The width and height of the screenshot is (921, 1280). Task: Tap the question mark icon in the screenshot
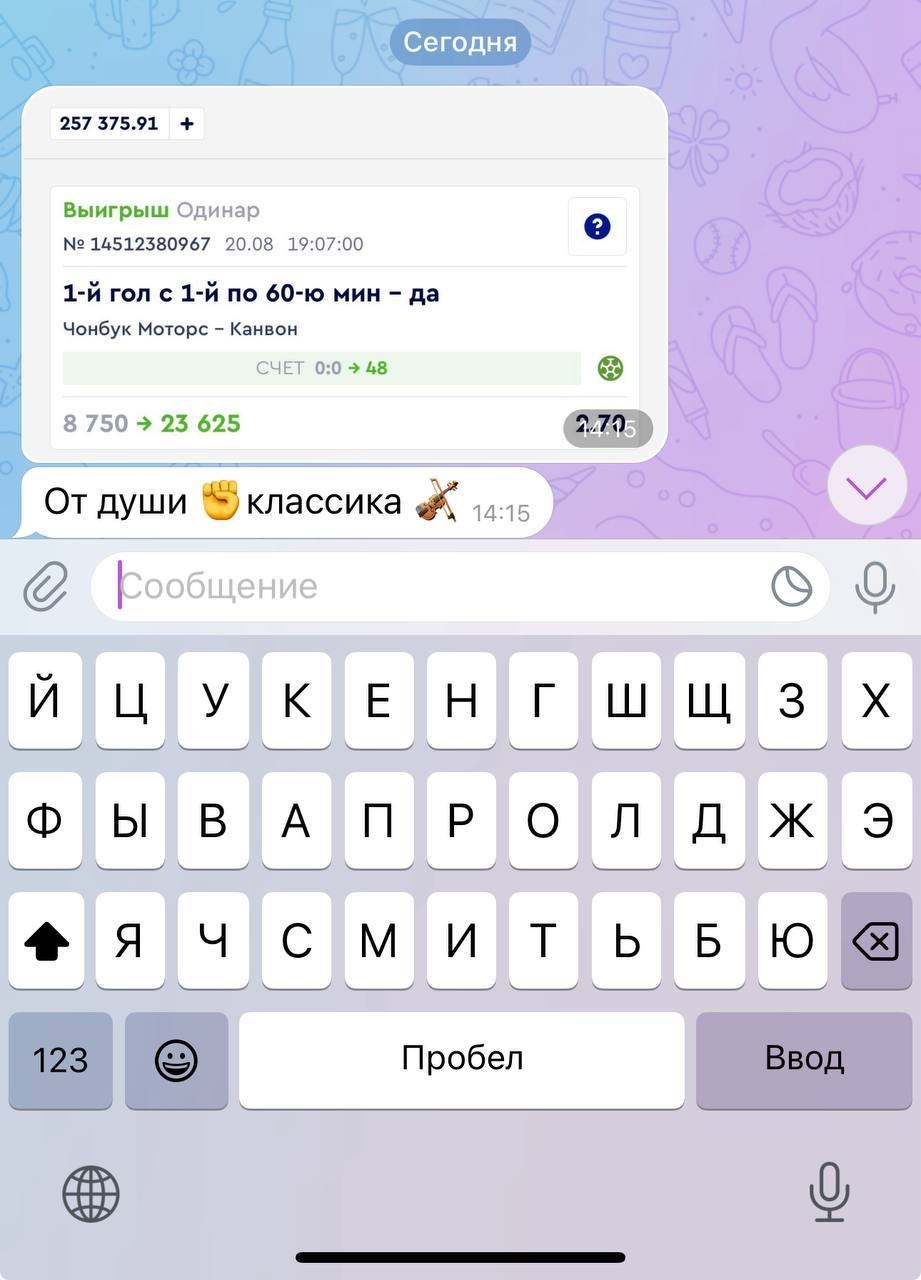tap(596, 226)
